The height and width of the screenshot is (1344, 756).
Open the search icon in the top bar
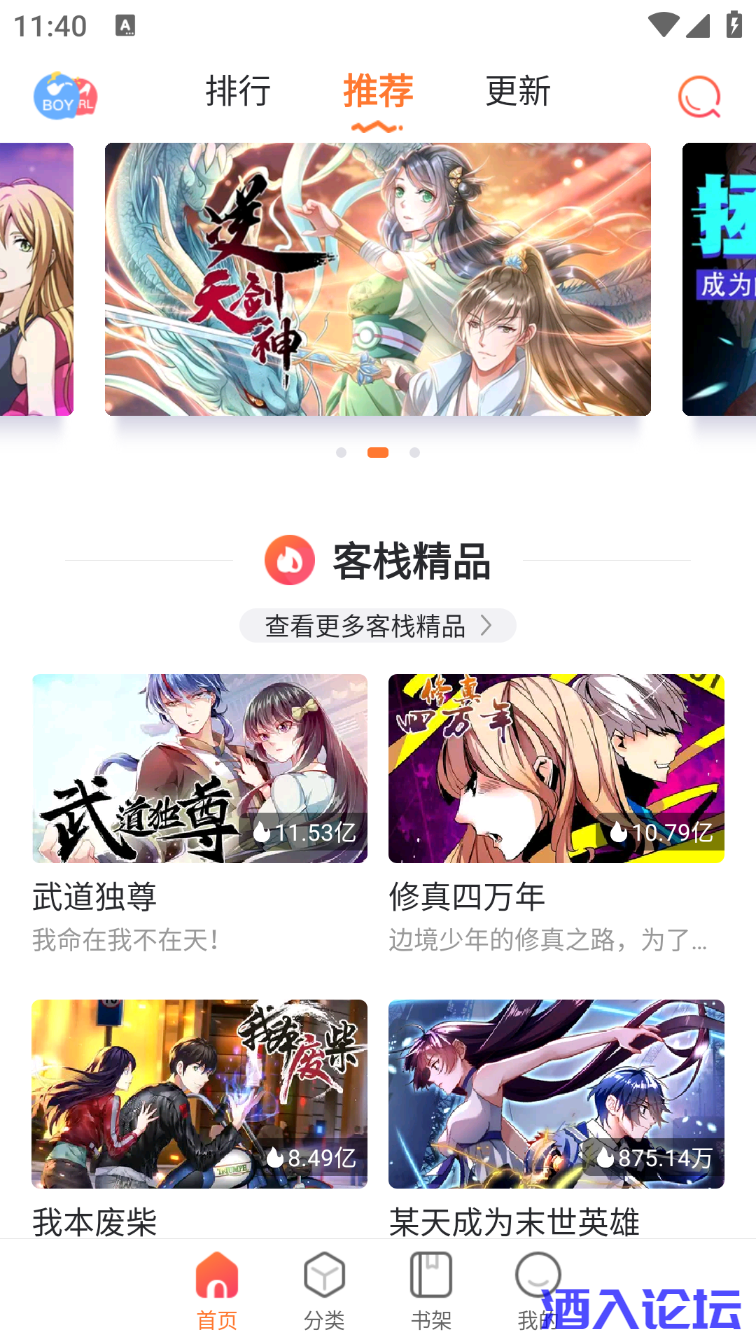tap(699, 97)
